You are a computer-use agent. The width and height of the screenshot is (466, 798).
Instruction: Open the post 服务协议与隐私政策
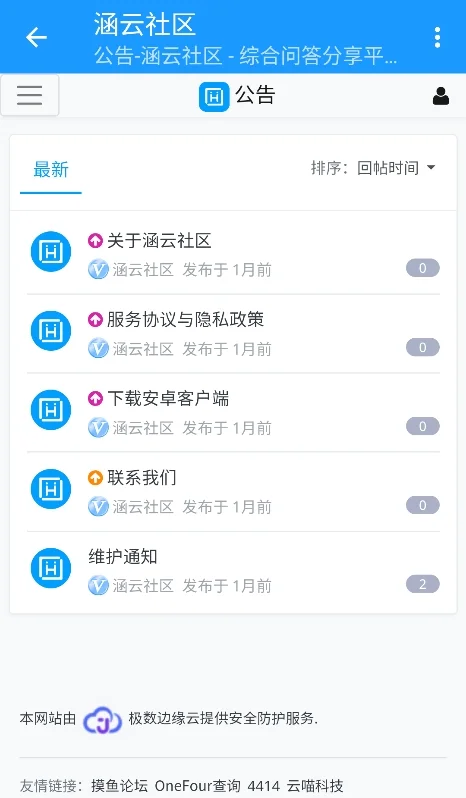click(x=185, y=319)
